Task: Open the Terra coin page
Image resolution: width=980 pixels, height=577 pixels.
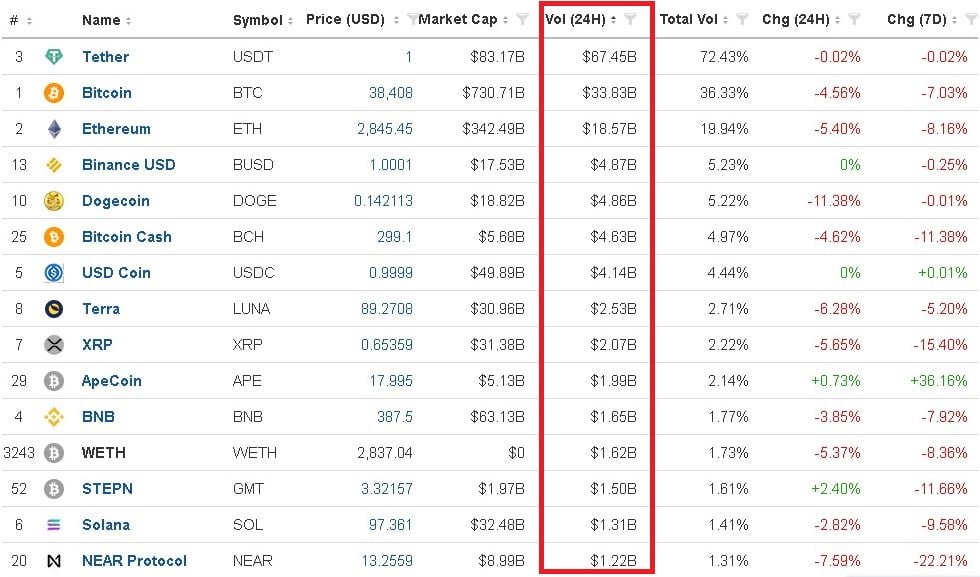Action: [100, 309]
